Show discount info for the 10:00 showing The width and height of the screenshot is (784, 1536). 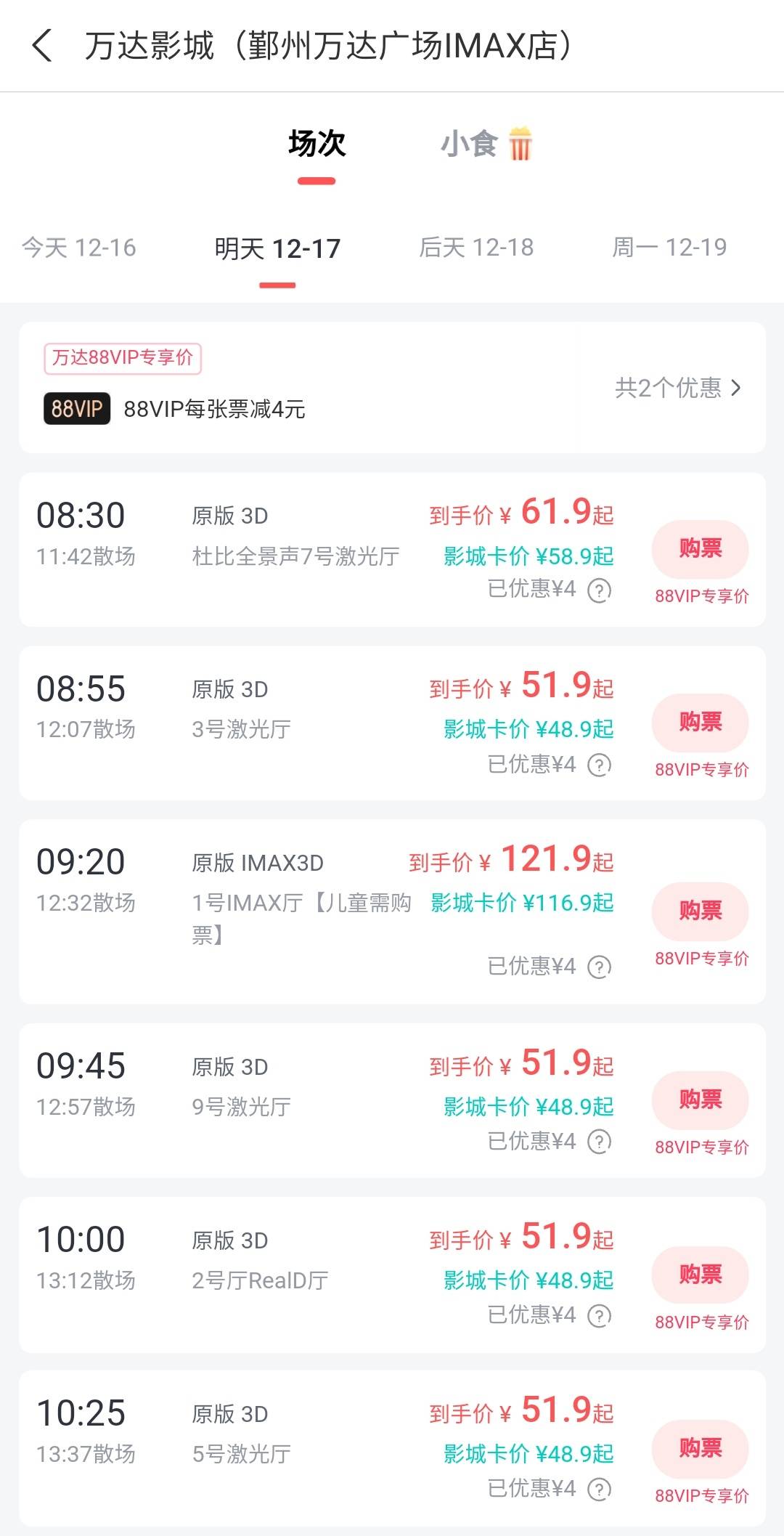click(599, 1315)
